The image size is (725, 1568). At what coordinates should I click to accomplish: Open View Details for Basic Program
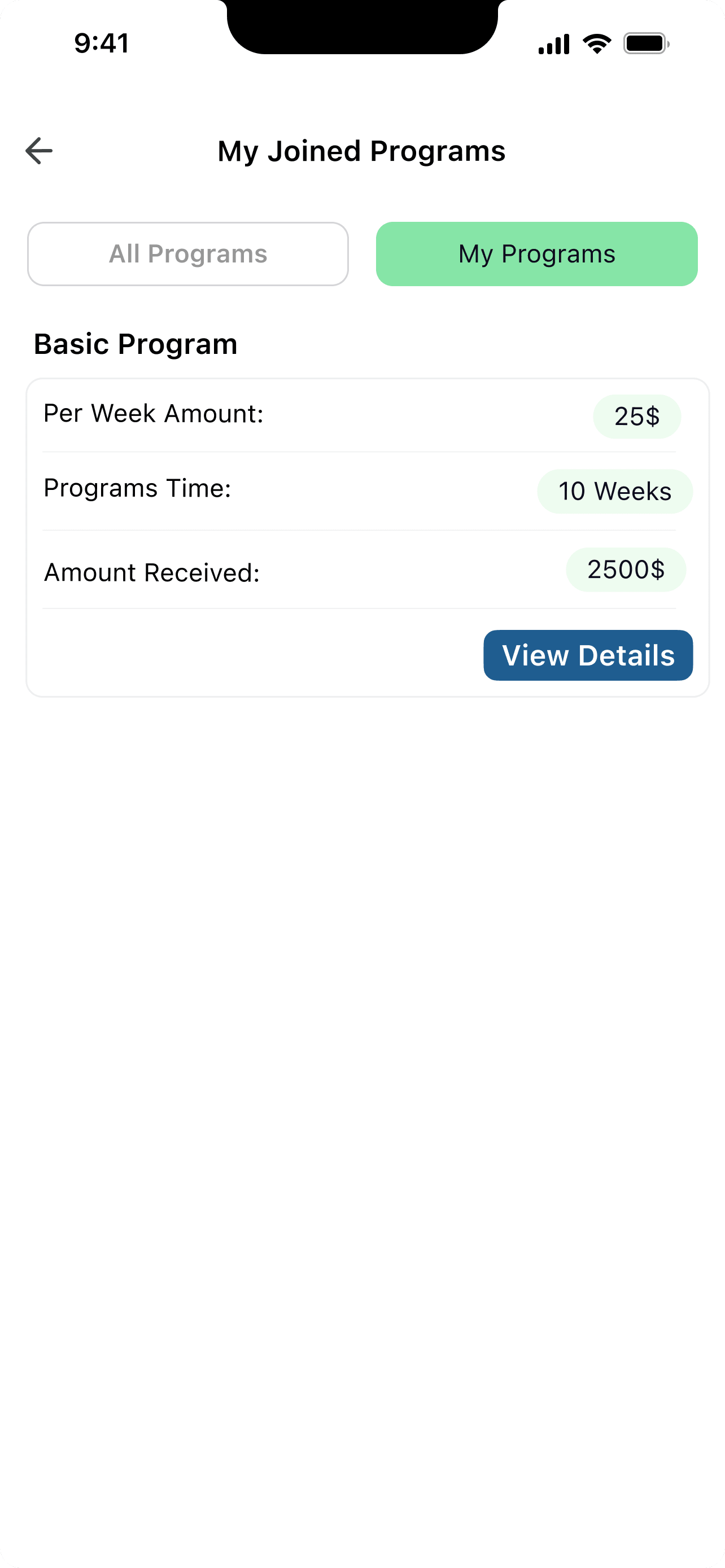point(588,655)
